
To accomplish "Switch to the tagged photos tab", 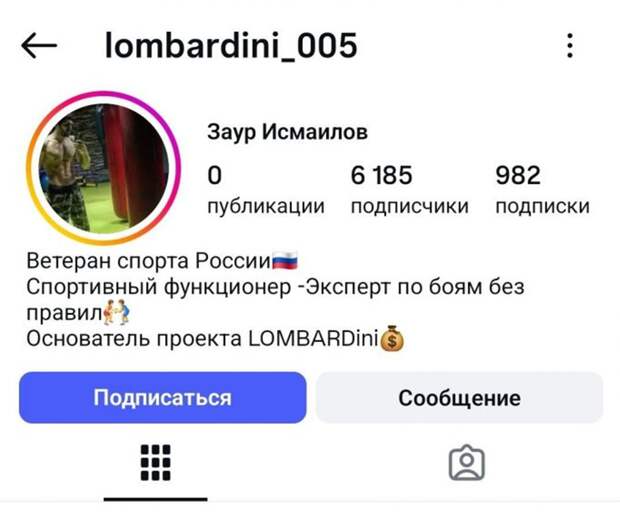I will [466, 462].
